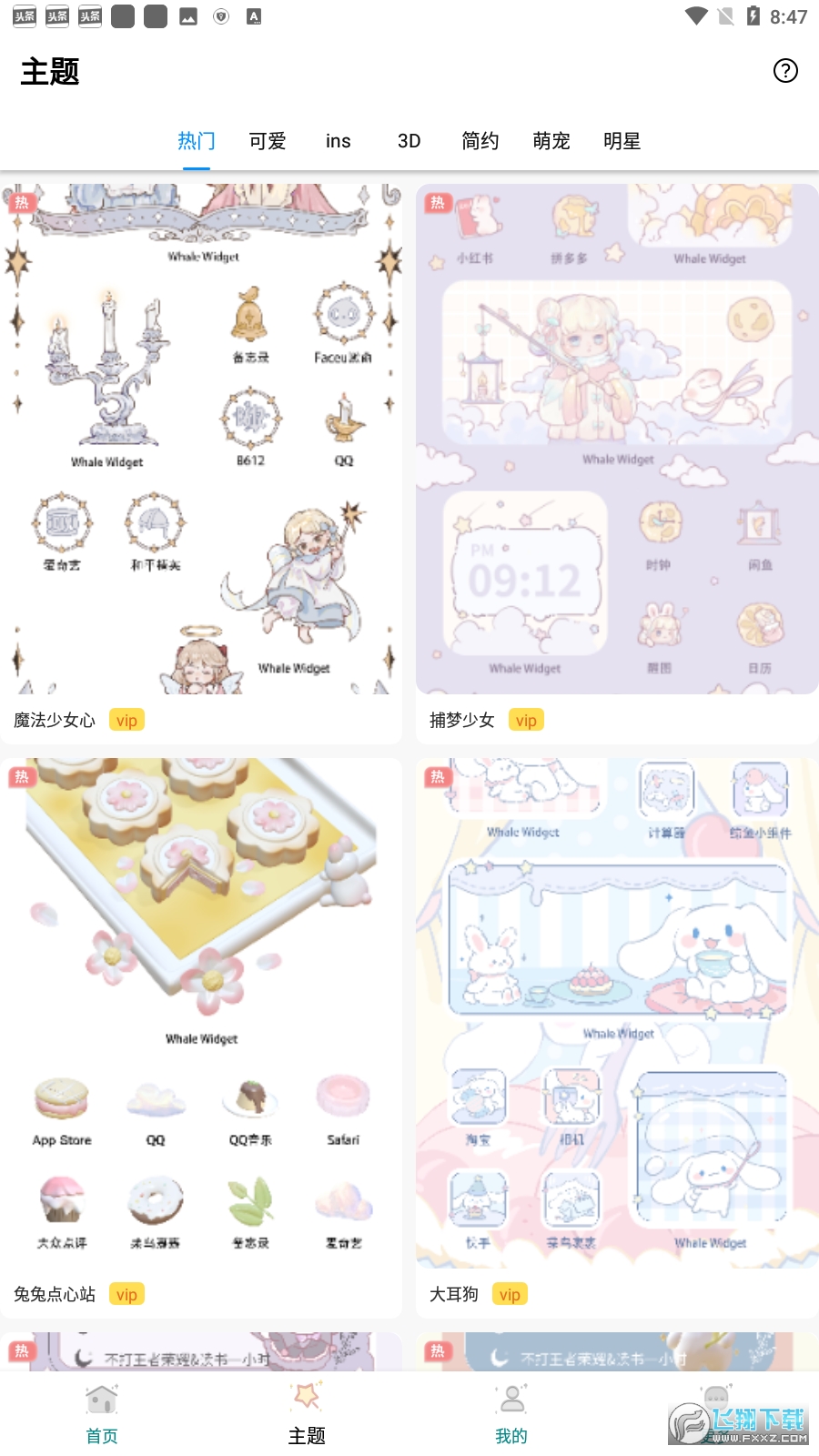The image size is (819, 1456).
Task: Open the 兔兔点心站 theme card
Action: pyautogui.click(x=201, y=1015)
